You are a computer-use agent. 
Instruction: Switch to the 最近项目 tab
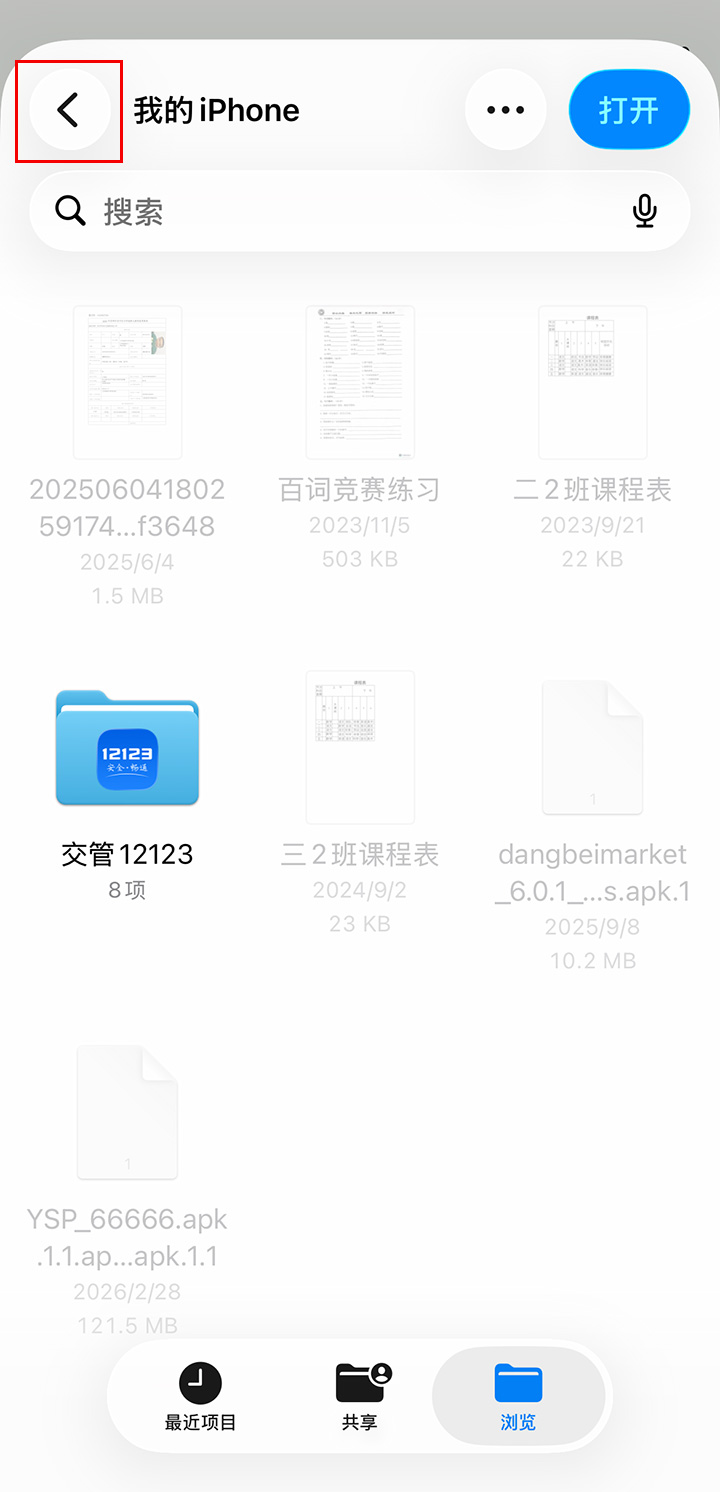point(200,1396)
